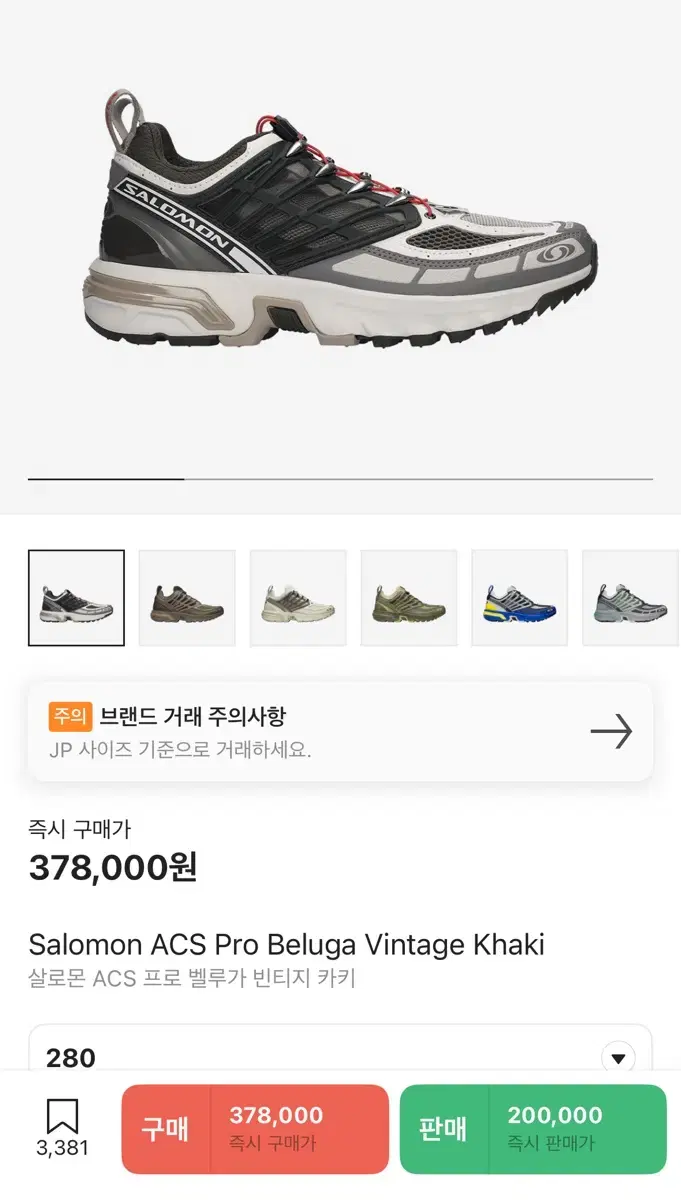Image resolution: width=681 pixels, height=1200 pixels.
Task: Bookmark this Salomon ACS Pro item
Action: tap(62, 1127)
